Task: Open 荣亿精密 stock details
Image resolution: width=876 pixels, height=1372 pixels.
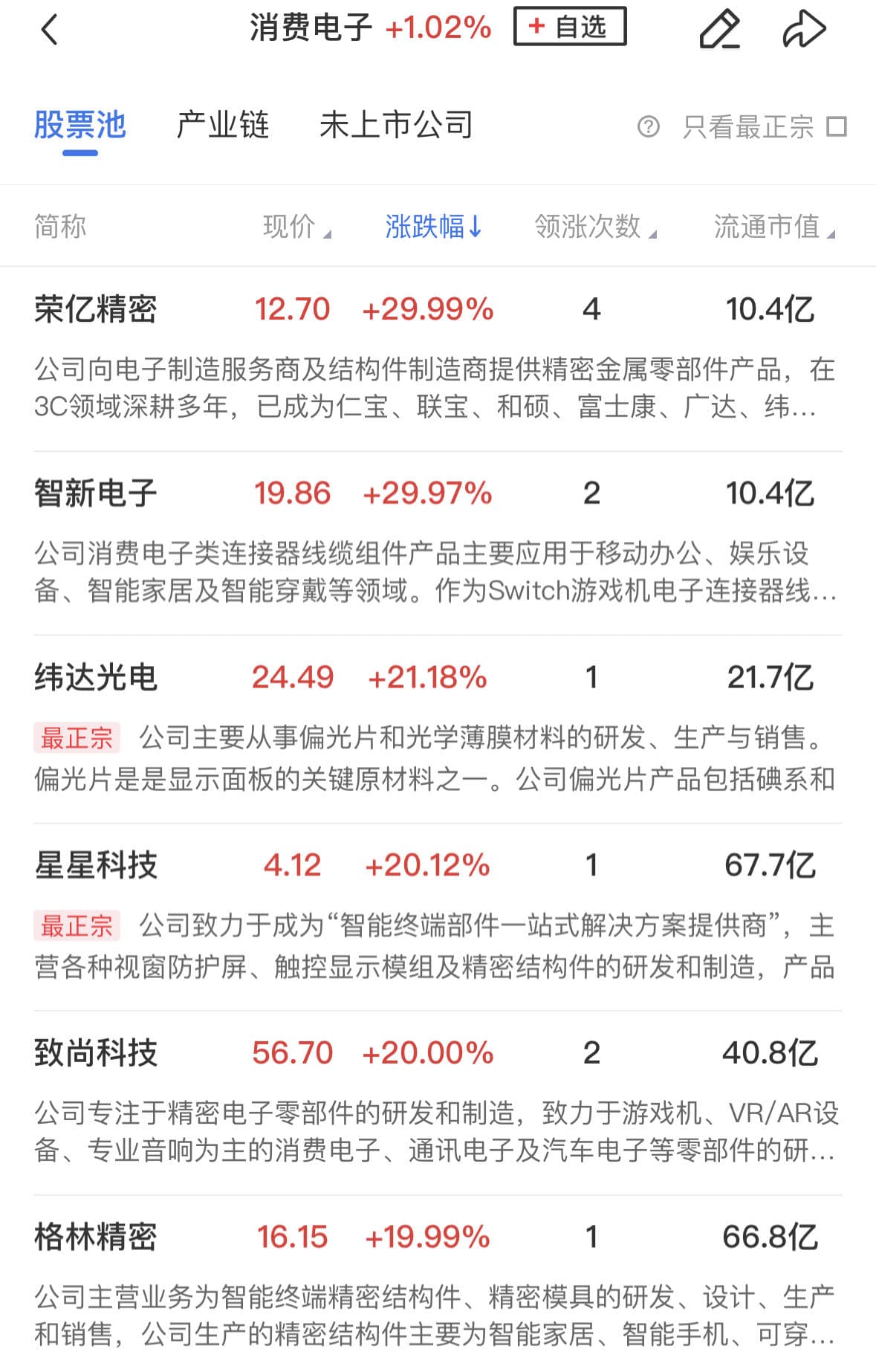Action: point(96,309)
